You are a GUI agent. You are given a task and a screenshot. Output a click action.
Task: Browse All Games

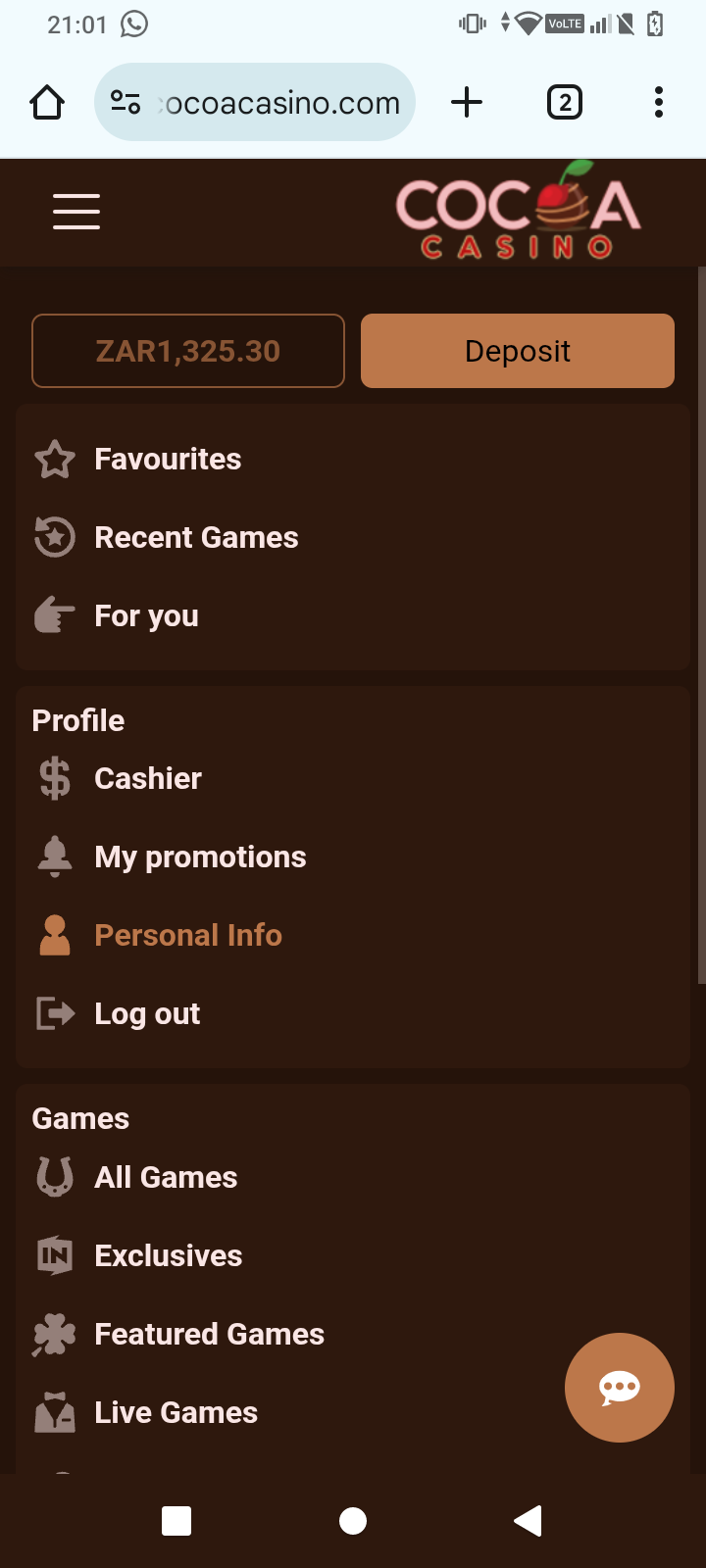point(166,1177)
